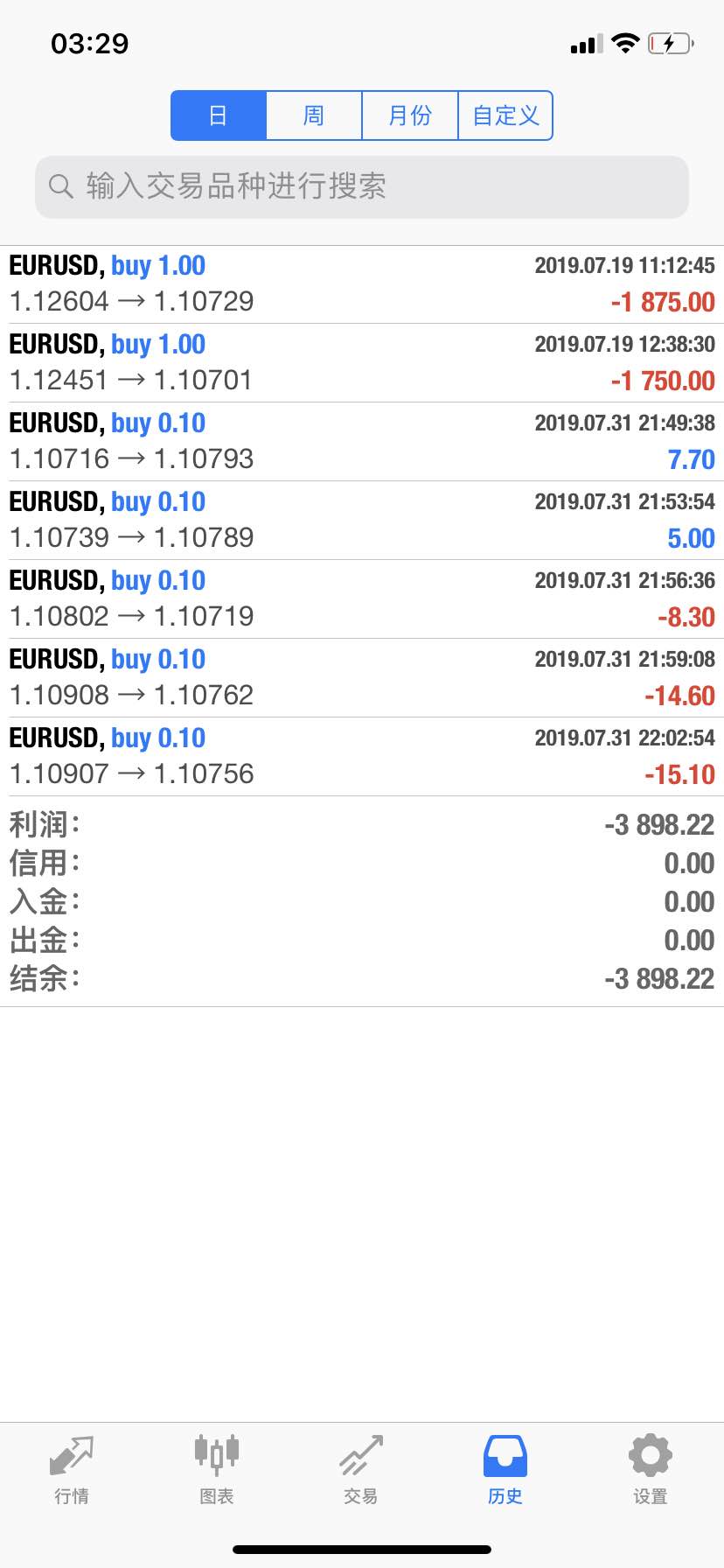Choose the 自定义 custom period
Screen dimensions: 724x1568
point(505,115)
